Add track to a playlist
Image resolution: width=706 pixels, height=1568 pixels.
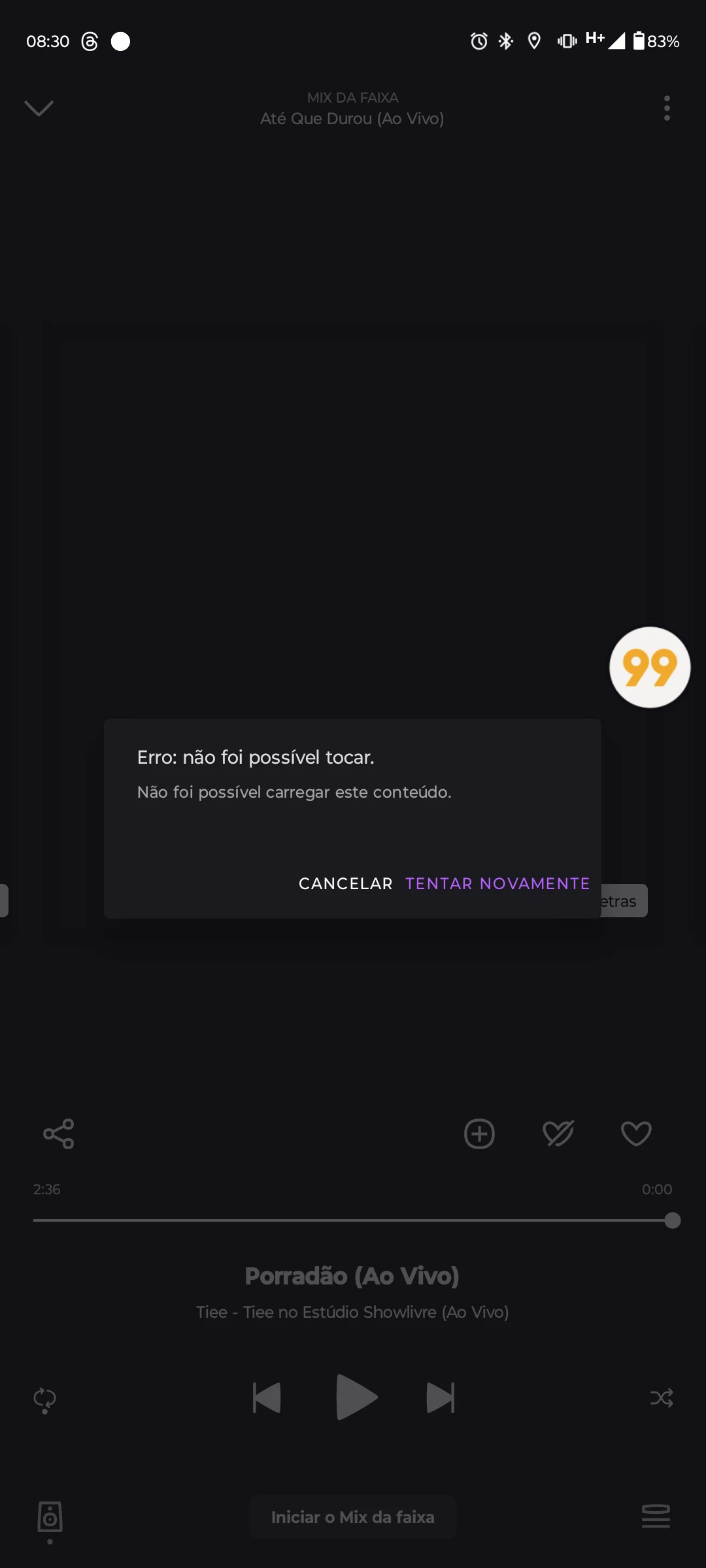click(x=479, y=1134)
